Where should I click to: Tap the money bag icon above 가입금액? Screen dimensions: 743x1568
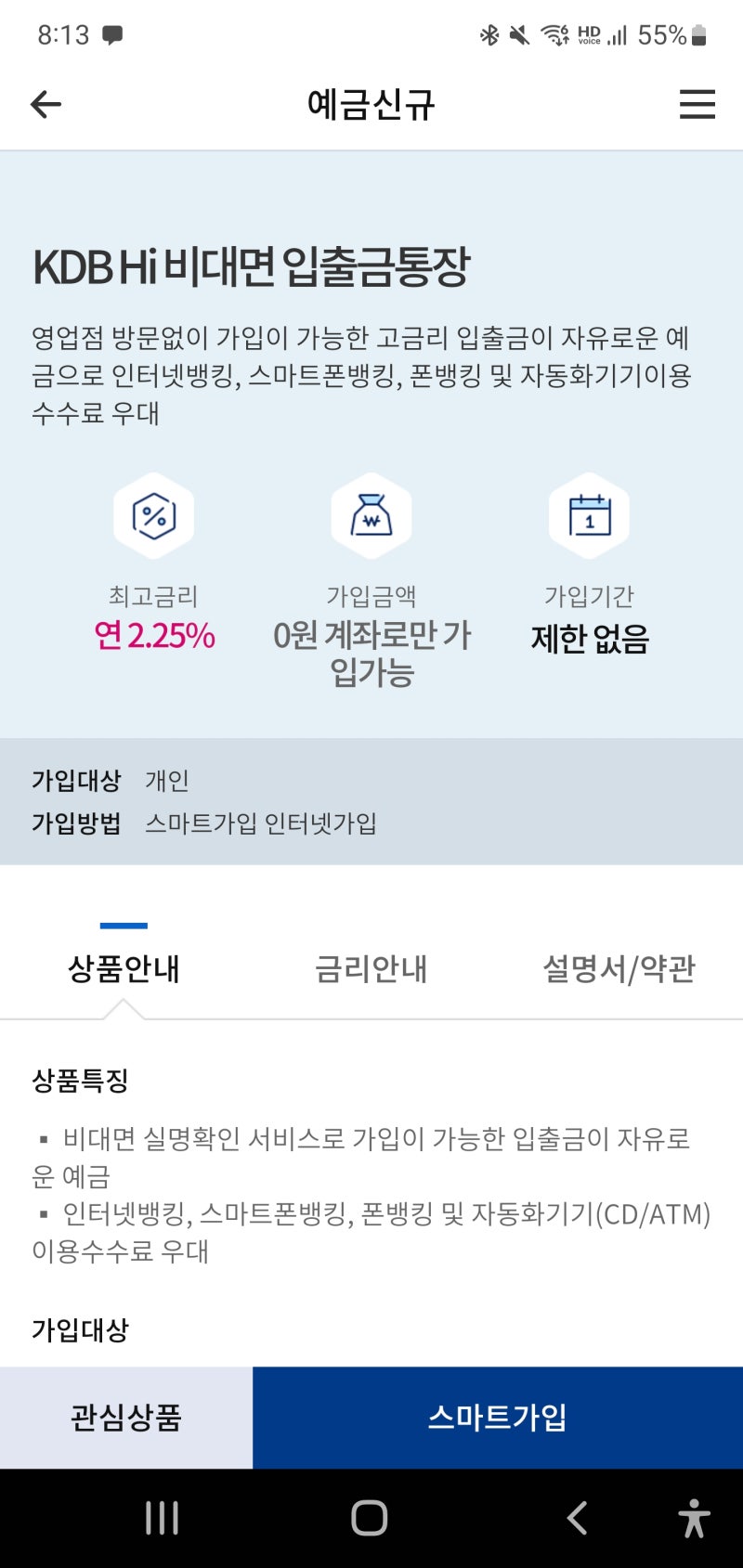(371, 516)
